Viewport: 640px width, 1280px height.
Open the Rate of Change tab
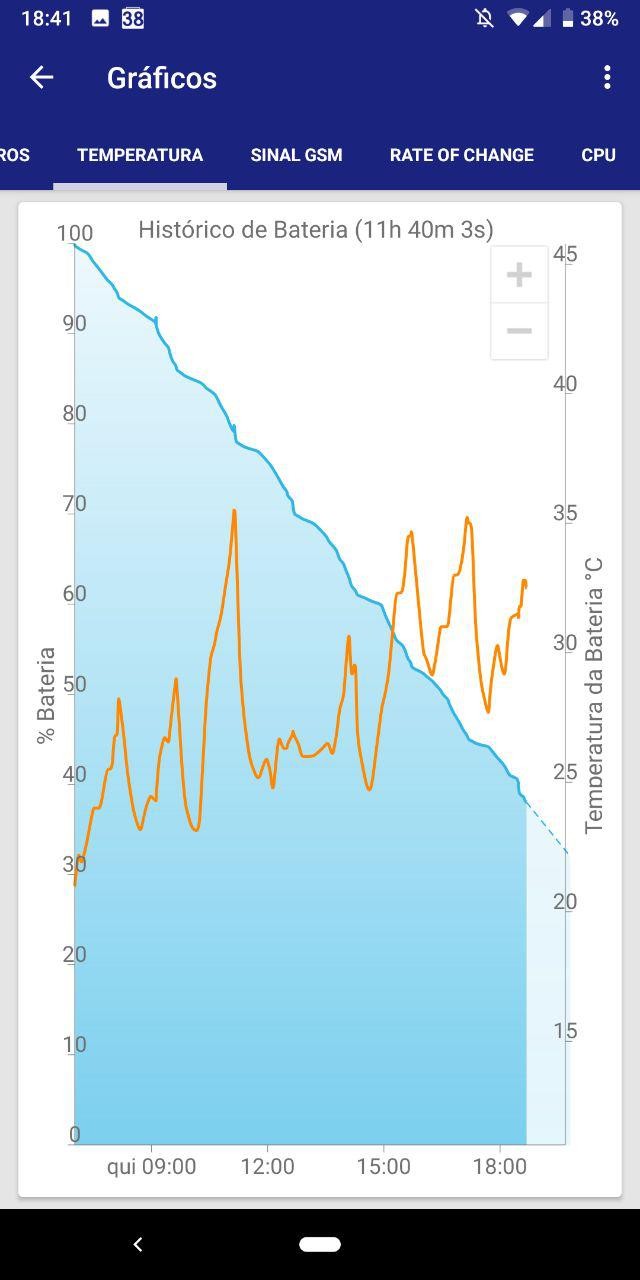[x=462, y=155]
